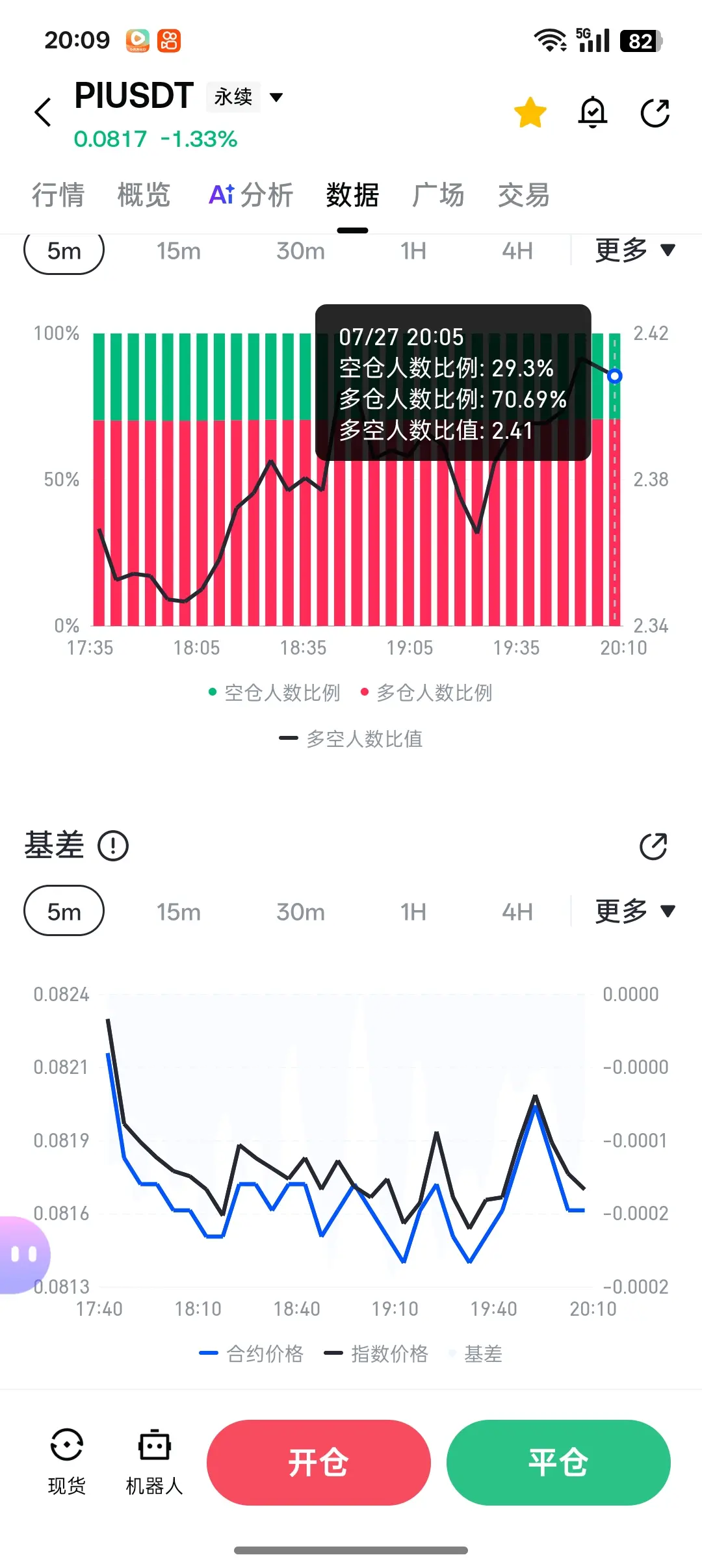This screenshot has height=1568, width=702.
Task: Open the 永续 contract type dropdown
Action: pos(246,97)
